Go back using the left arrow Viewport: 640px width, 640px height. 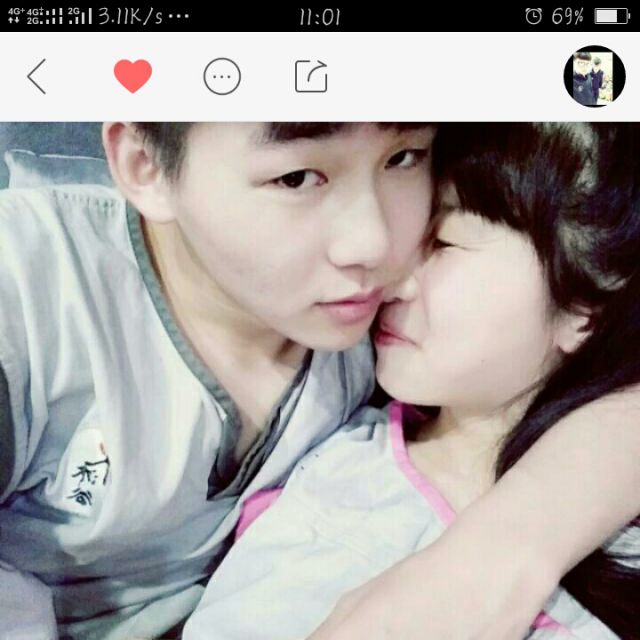tap(37, 76)
